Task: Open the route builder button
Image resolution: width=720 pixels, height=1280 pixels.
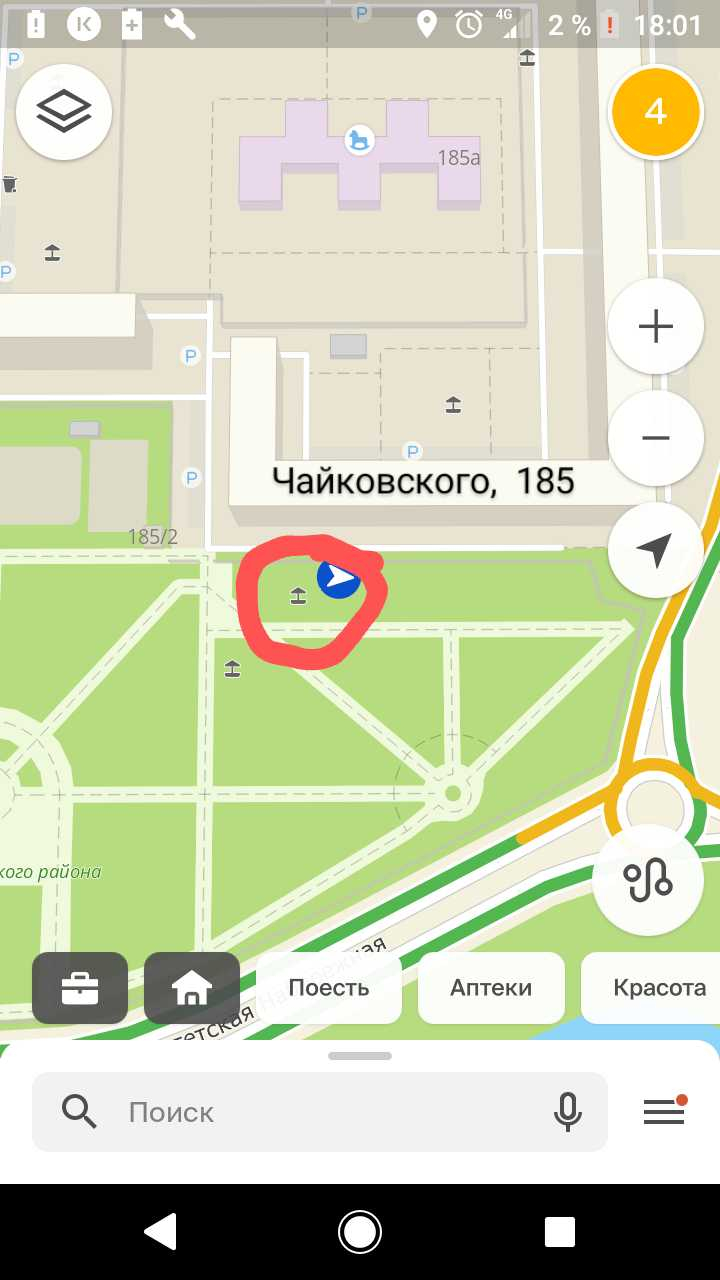Action: point(647,879)
